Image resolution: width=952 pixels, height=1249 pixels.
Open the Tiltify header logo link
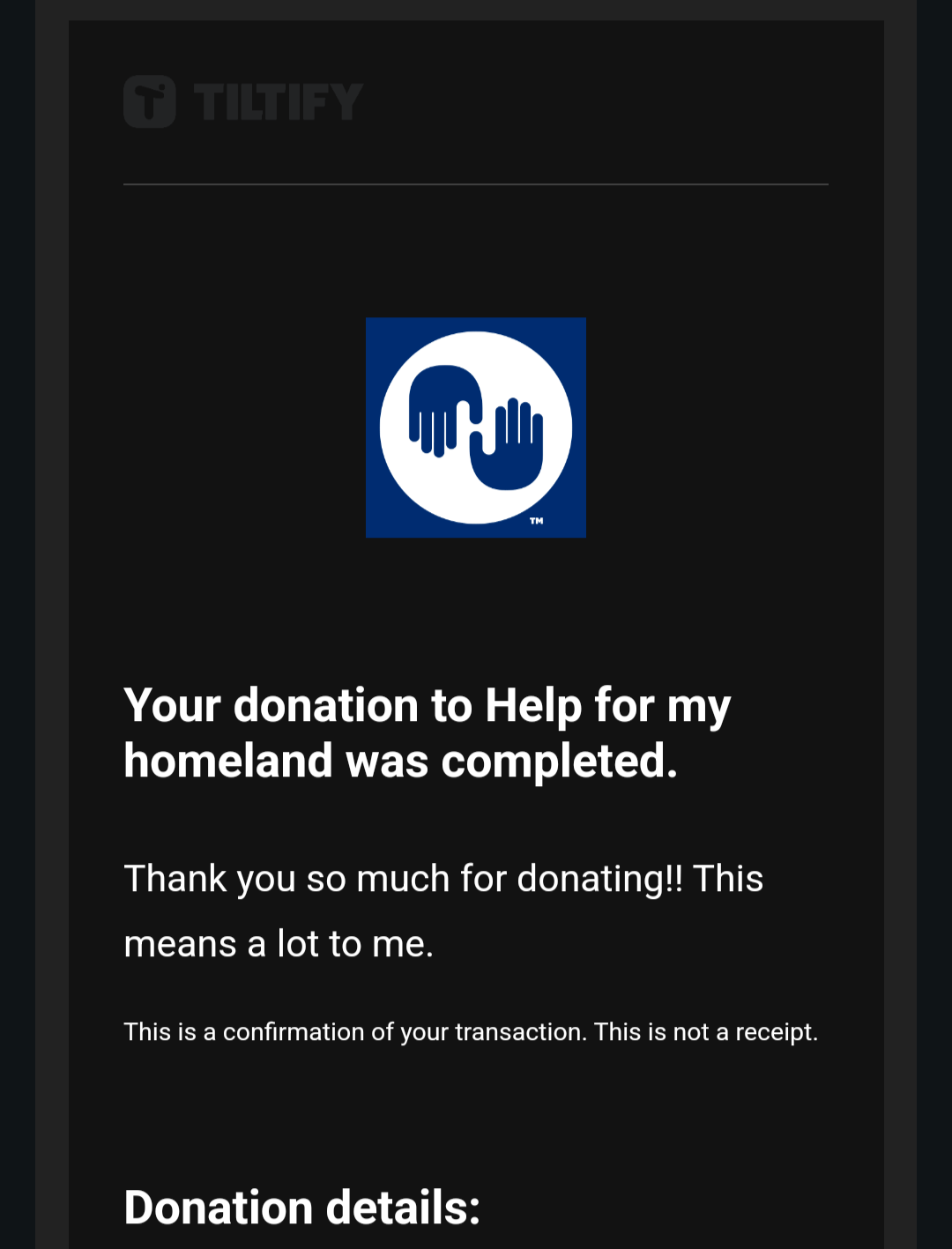243,101
